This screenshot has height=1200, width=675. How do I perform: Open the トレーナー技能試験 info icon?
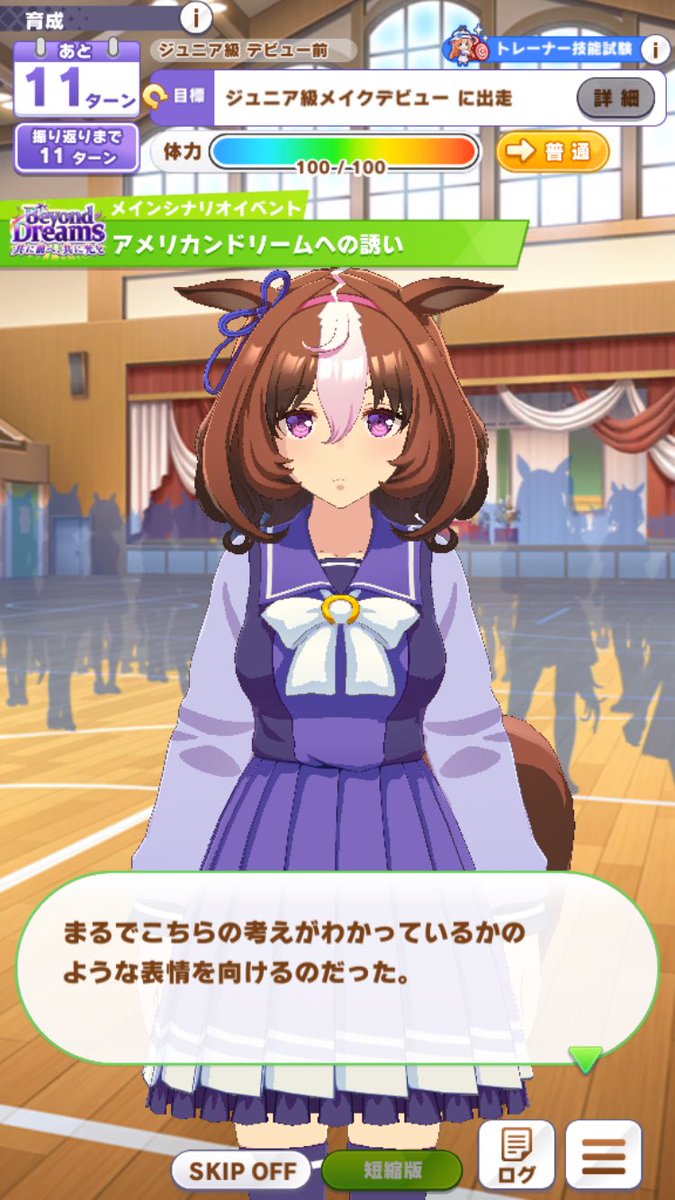coord(655,48)
